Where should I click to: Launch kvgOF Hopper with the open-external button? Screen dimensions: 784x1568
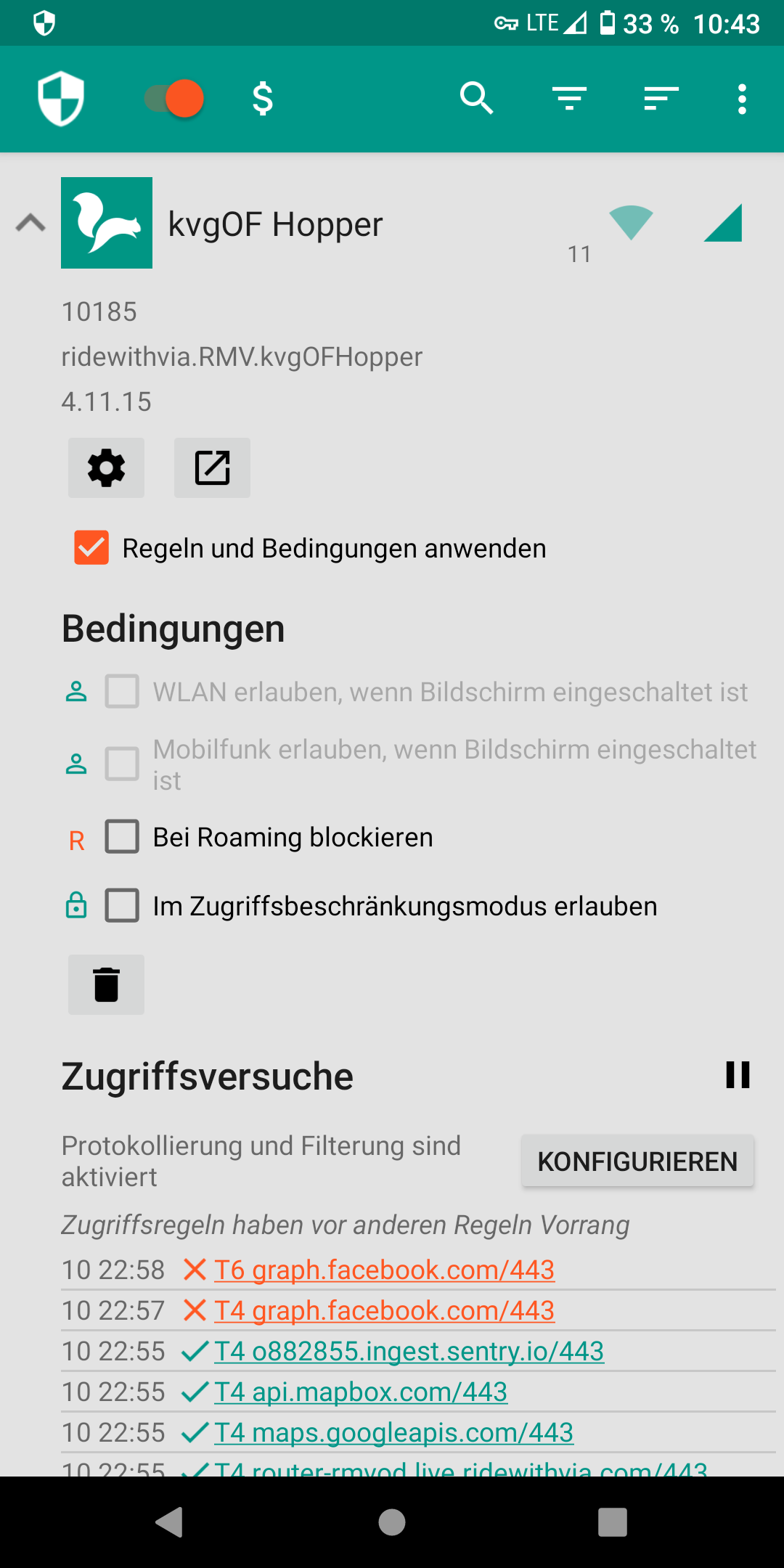pos(212,467)
